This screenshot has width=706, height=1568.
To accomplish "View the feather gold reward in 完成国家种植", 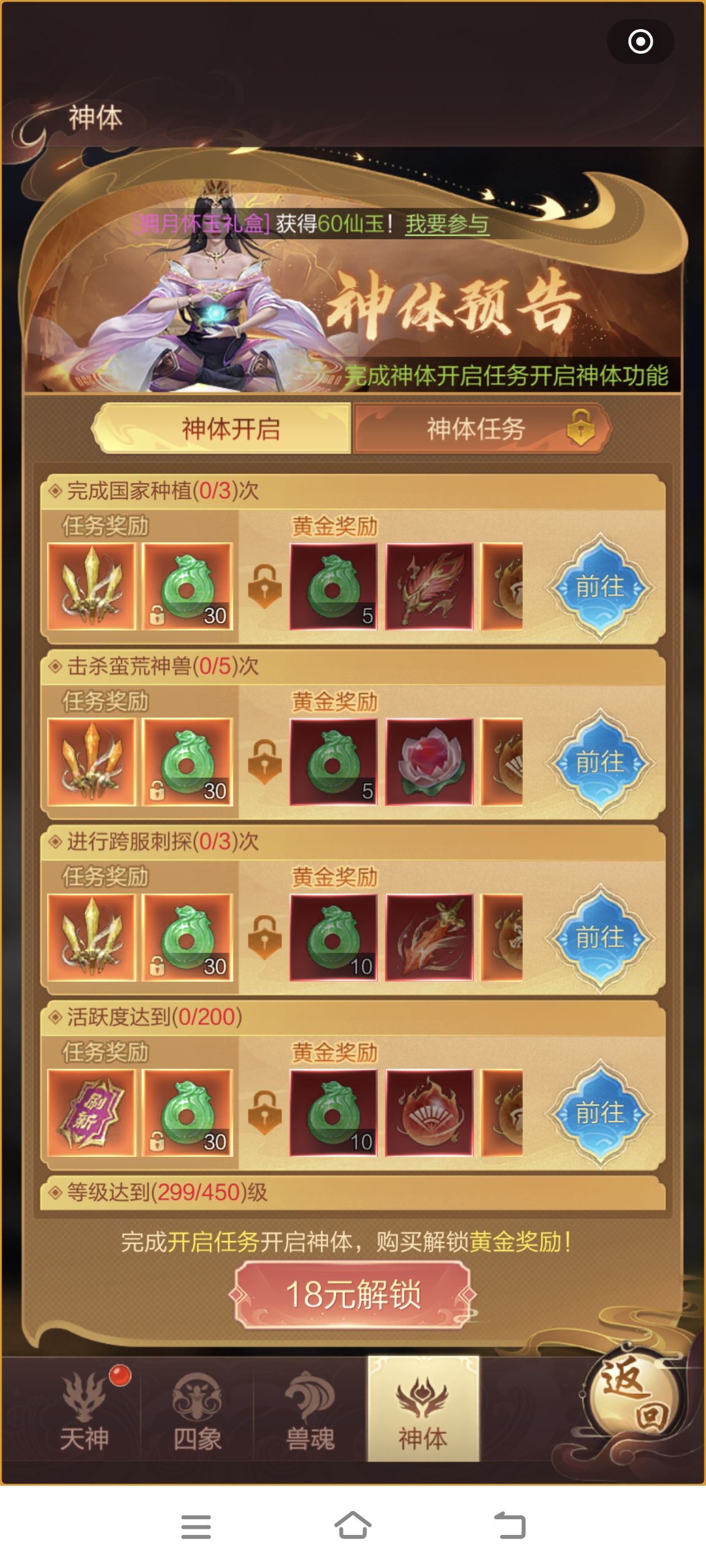I will click(x=429, y=587).
